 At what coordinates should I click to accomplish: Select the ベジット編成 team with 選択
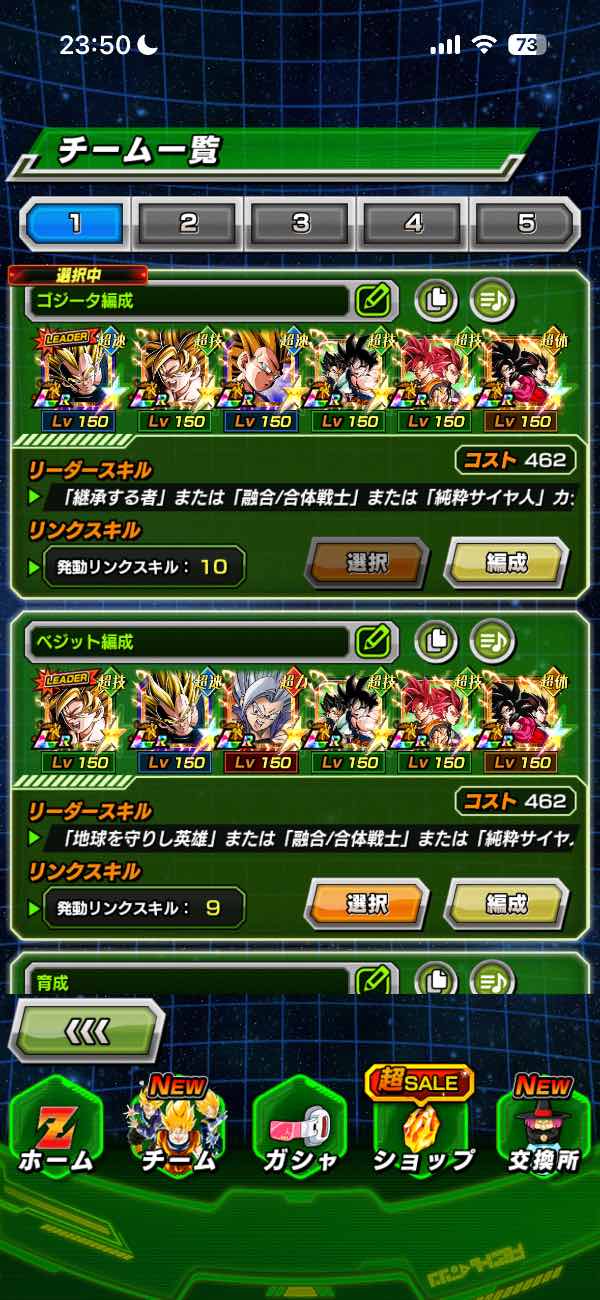[x=366, y=905]
